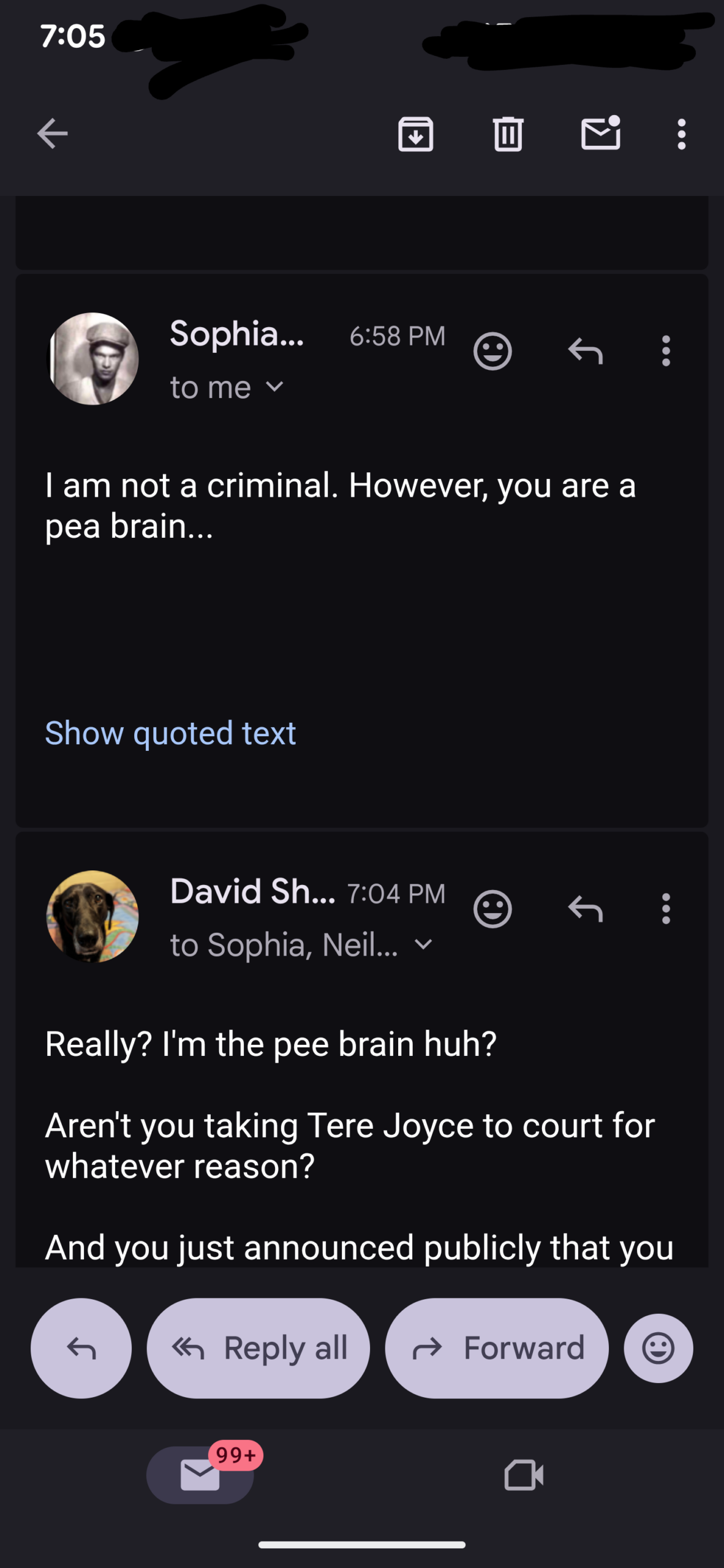This screenshot has height=1568, width=724.
Task: Expand recipient details under Sophia's message
Action: [x=275, y=387]
